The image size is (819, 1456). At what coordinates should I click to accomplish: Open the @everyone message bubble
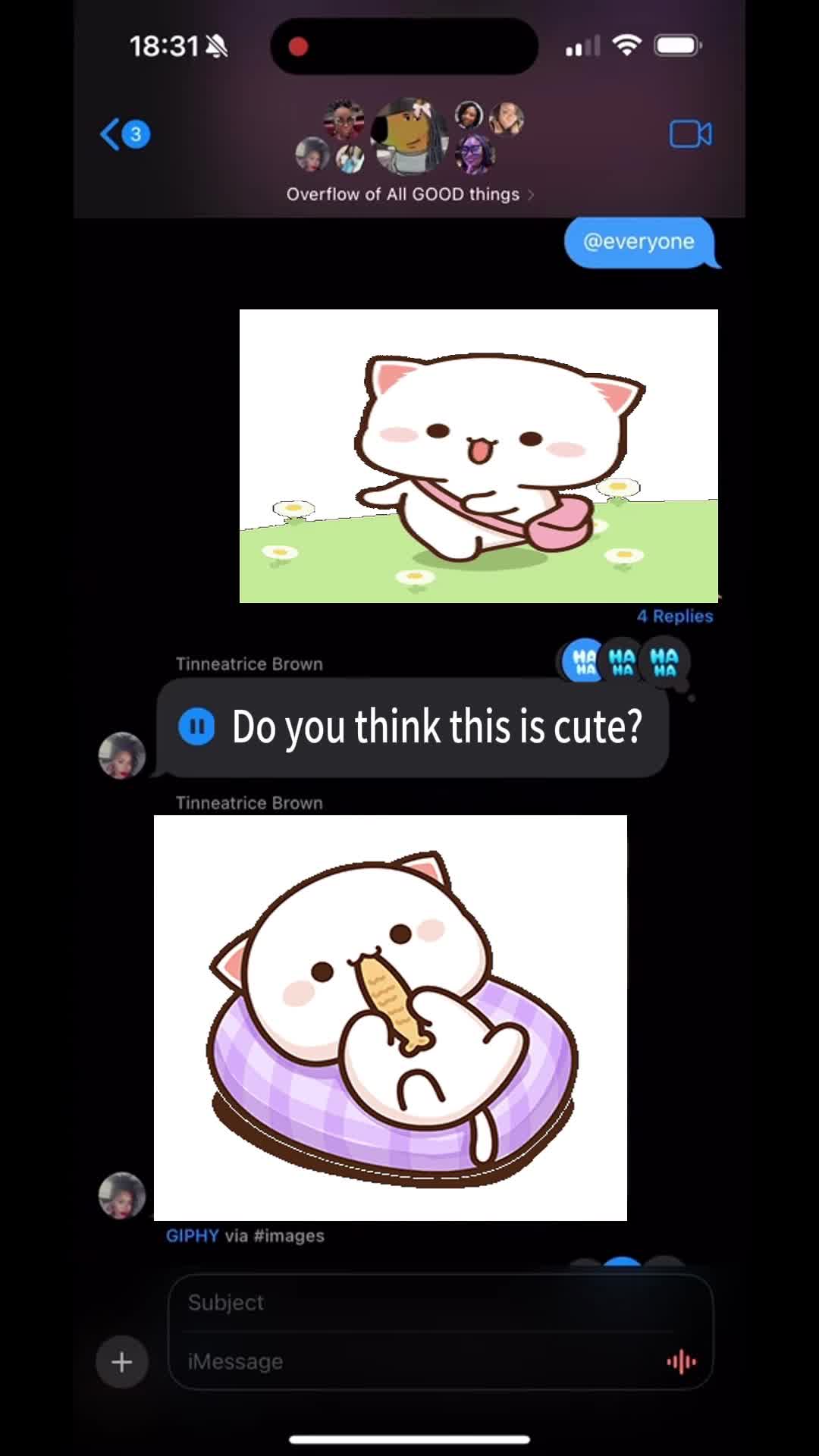[x=639, y=242]
